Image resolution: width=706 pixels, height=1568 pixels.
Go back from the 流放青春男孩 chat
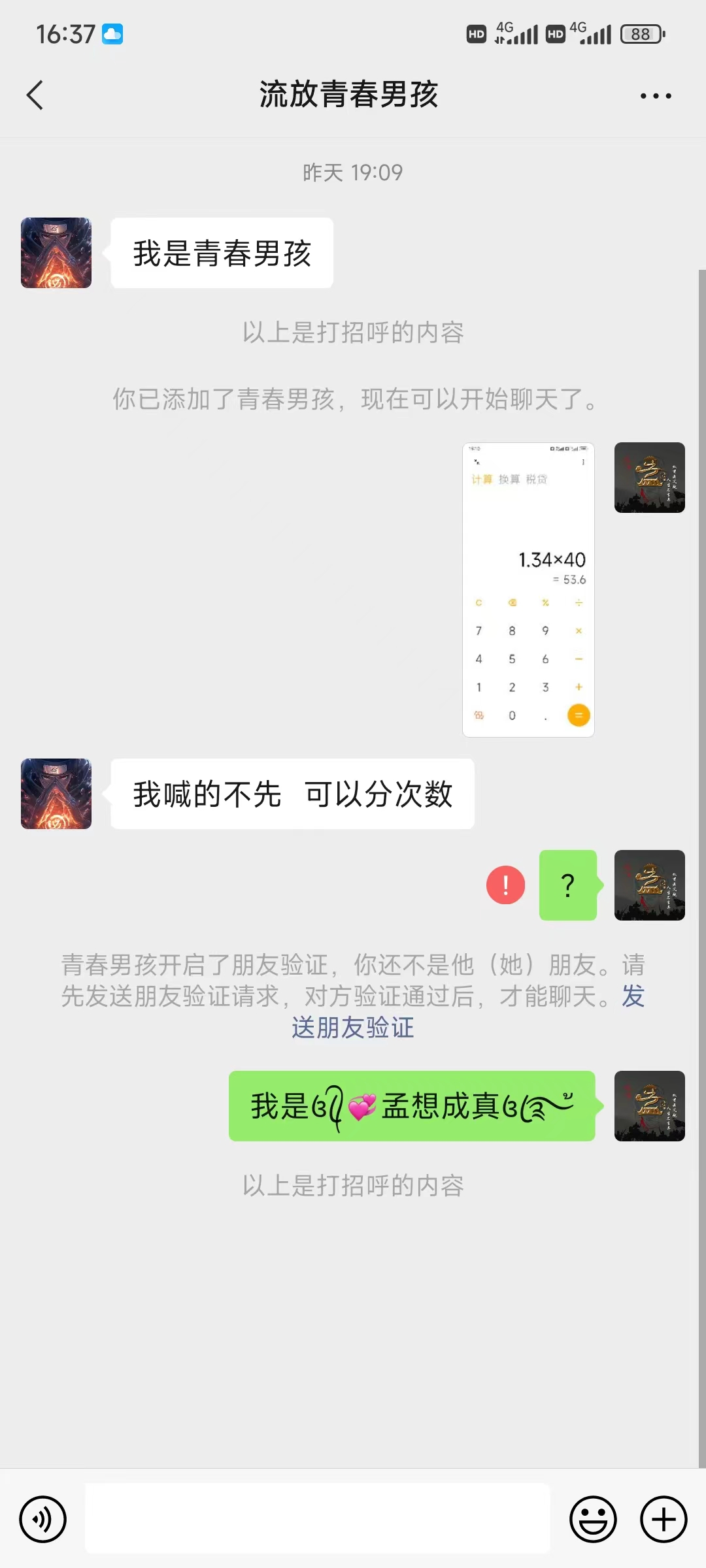[35, 95]
